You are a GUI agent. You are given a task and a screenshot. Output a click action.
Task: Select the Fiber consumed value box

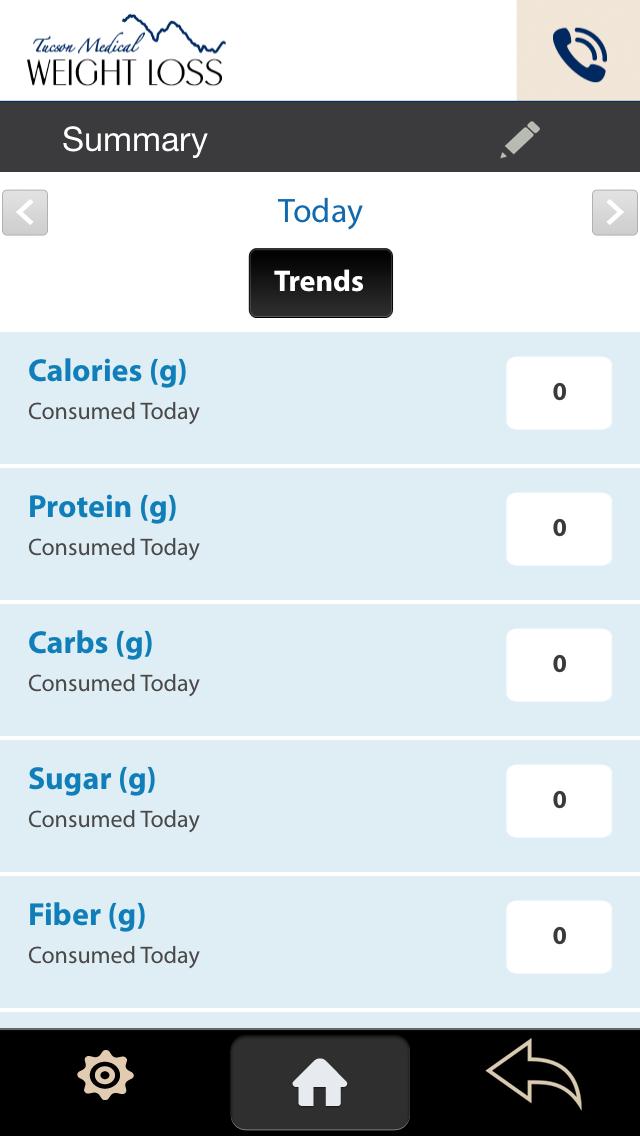point(559,937)
